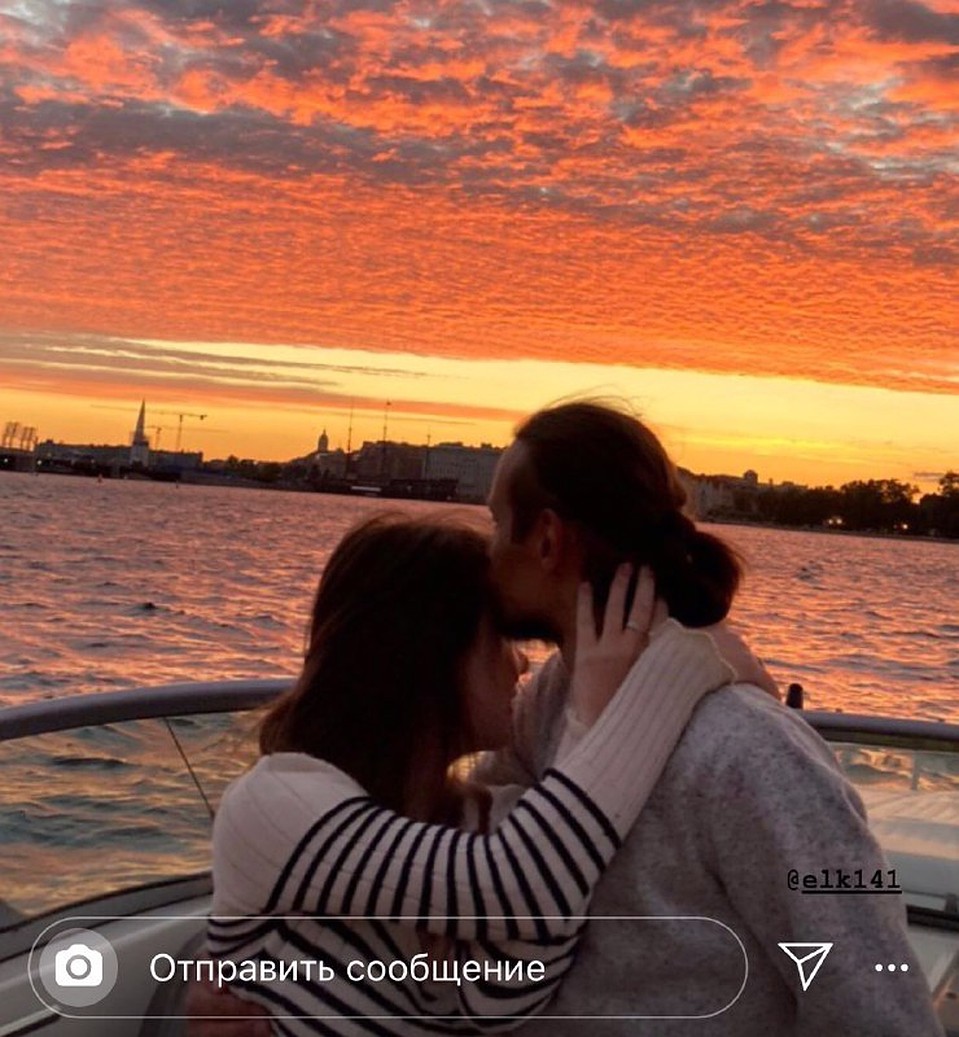959x1037 pixels.
Task: Share this story via paper plane icon
Action: tap(805, 965)
